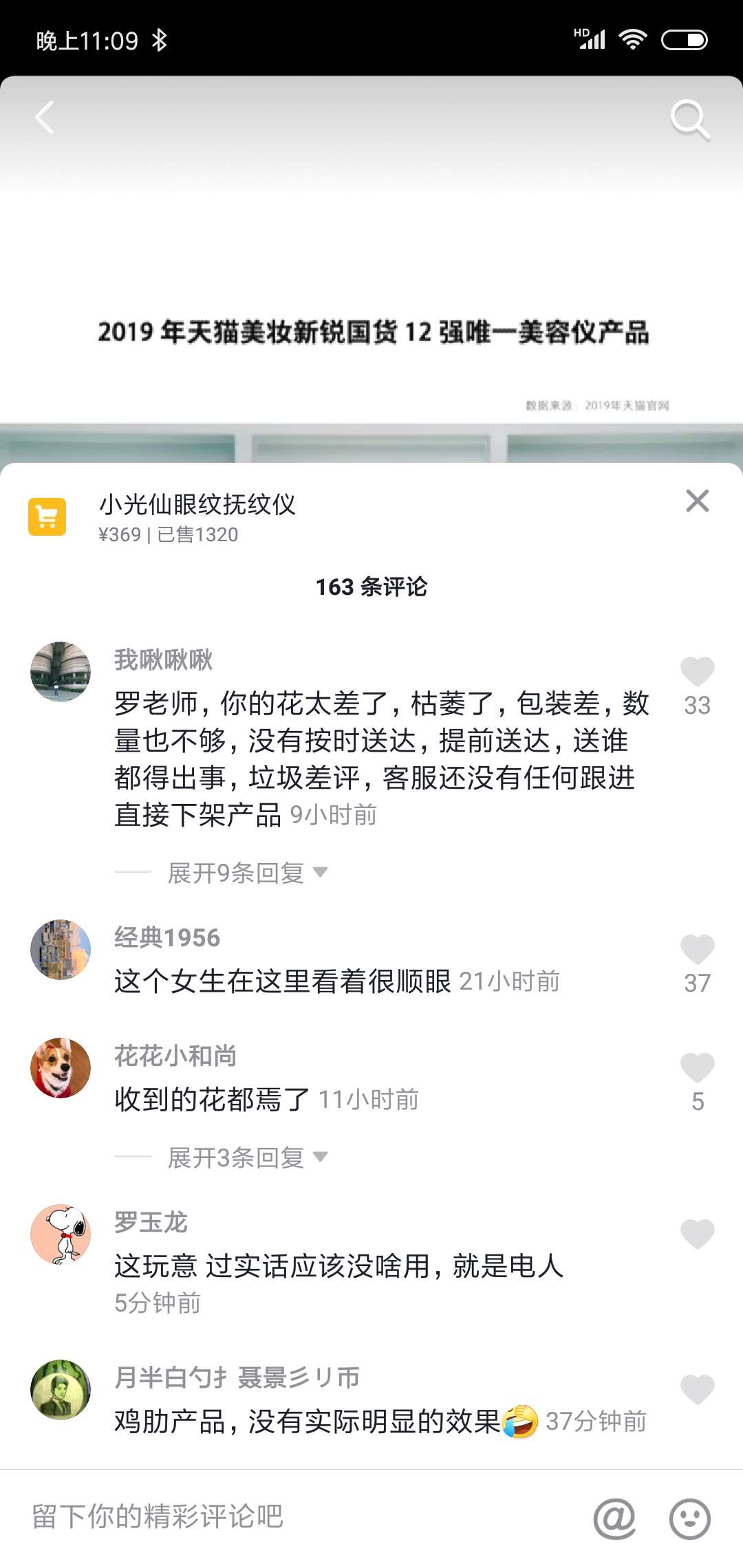Screen dimensions: 743x1568
Task: View 经典1956's profile avatar
Action: 61,950
